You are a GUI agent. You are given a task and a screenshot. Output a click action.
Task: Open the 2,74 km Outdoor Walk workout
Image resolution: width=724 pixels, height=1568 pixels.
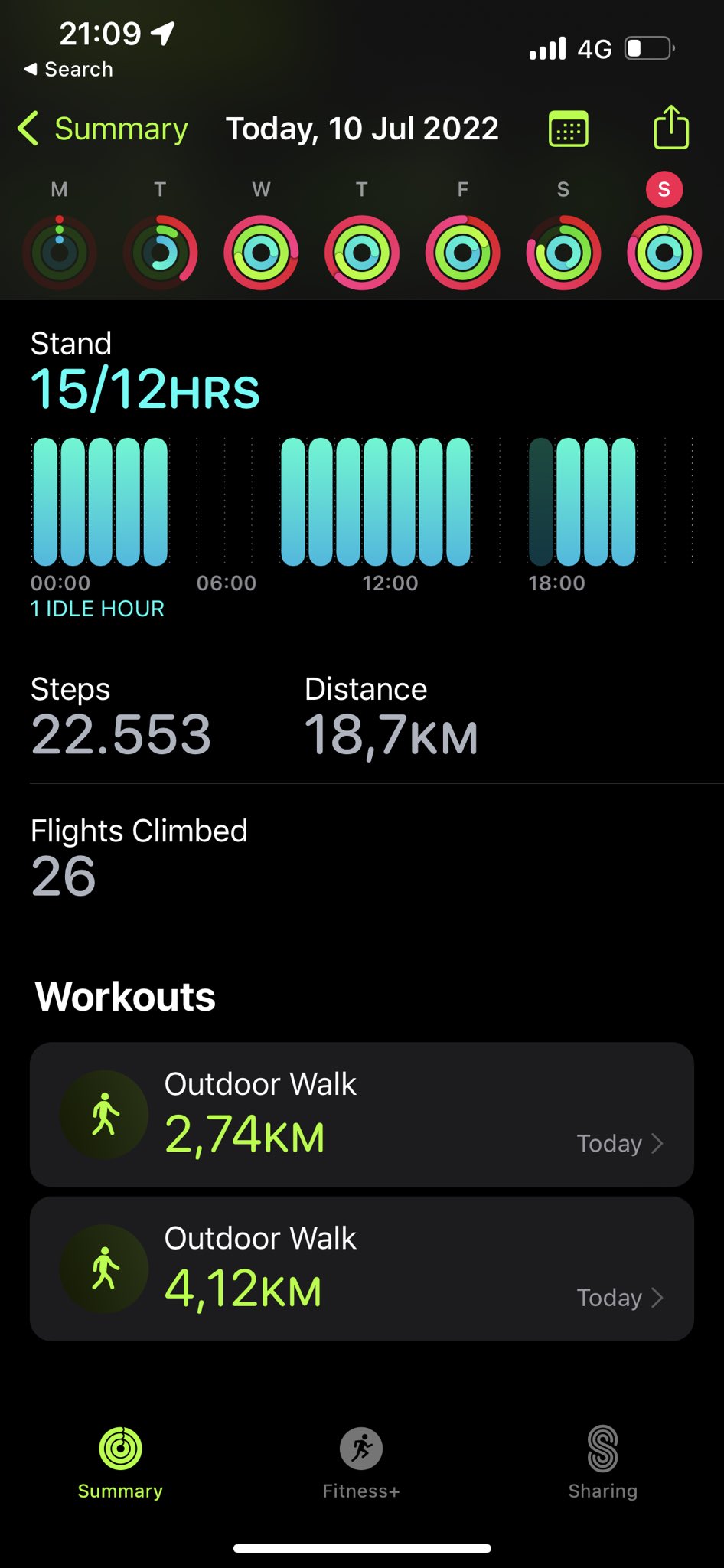click(x=361, y=1114)
